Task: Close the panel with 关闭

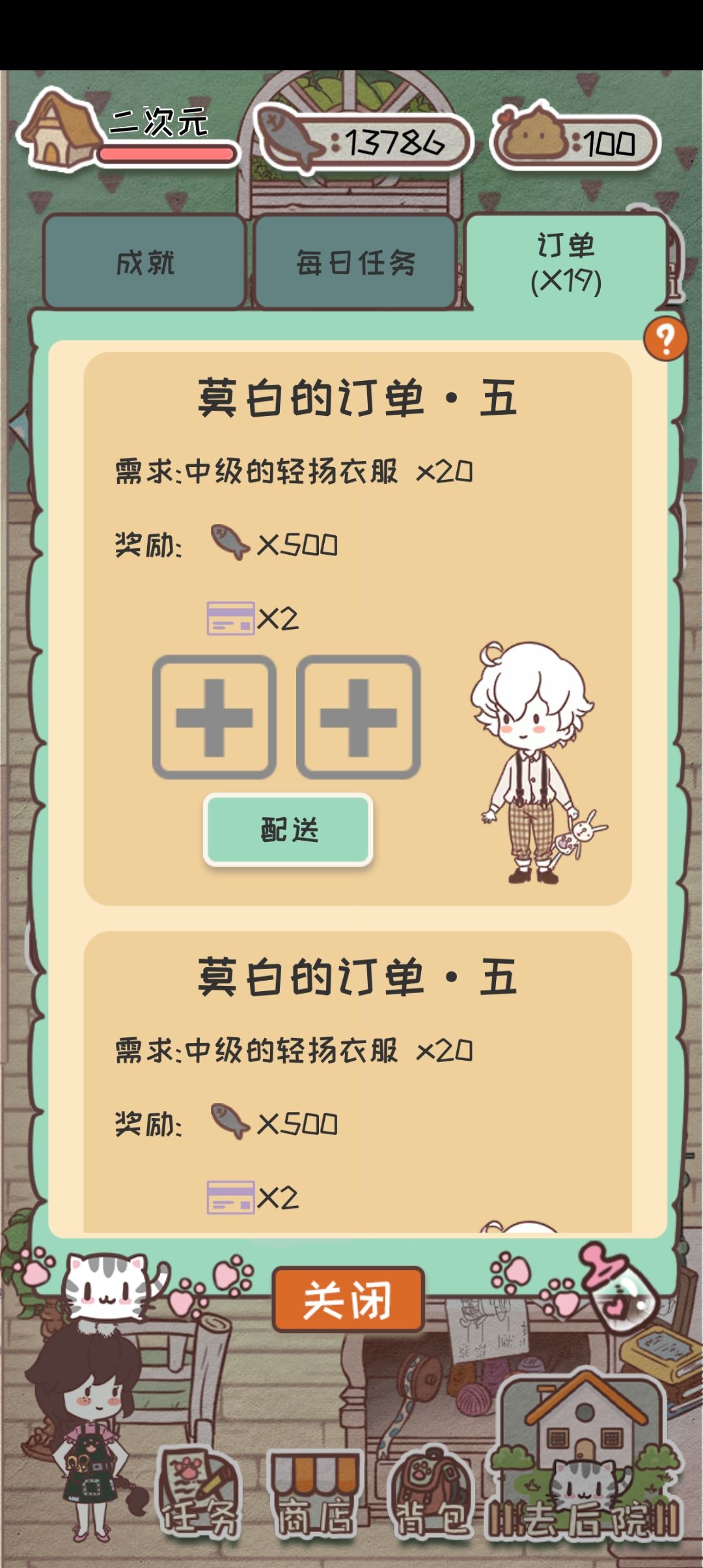Action: 348,1300
